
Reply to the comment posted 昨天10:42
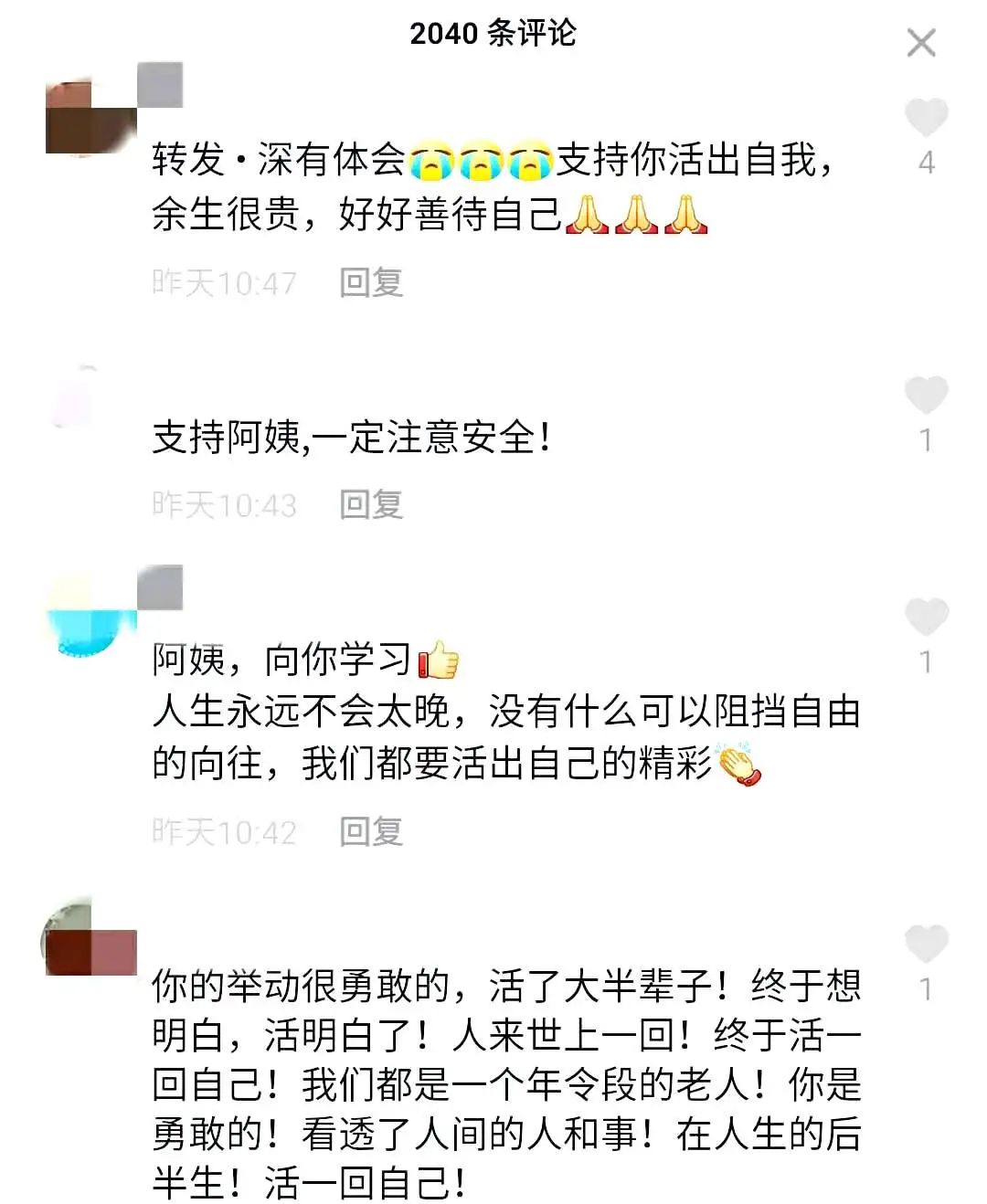[371, 832]
